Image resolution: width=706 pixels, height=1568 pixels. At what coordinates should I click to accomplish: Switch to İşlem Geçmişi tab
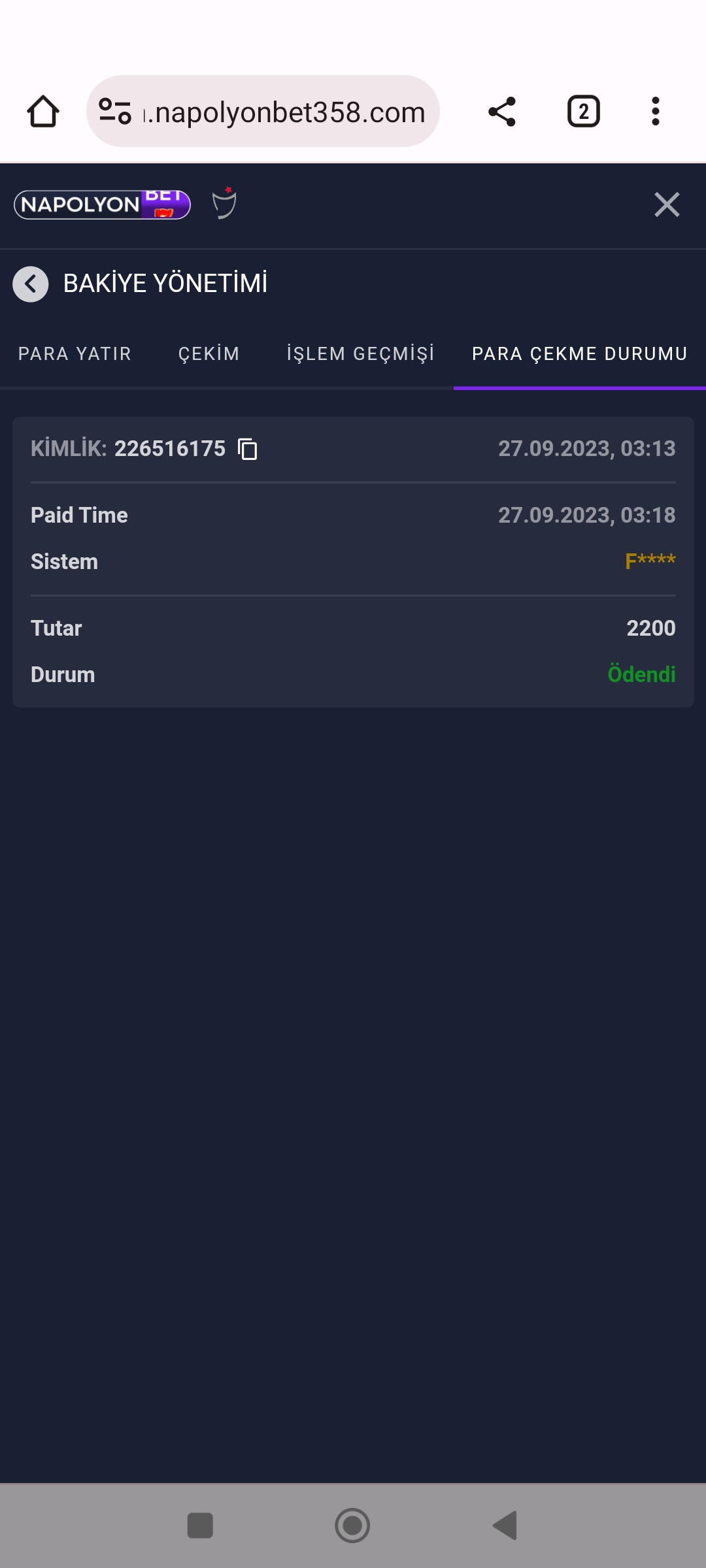360,353
